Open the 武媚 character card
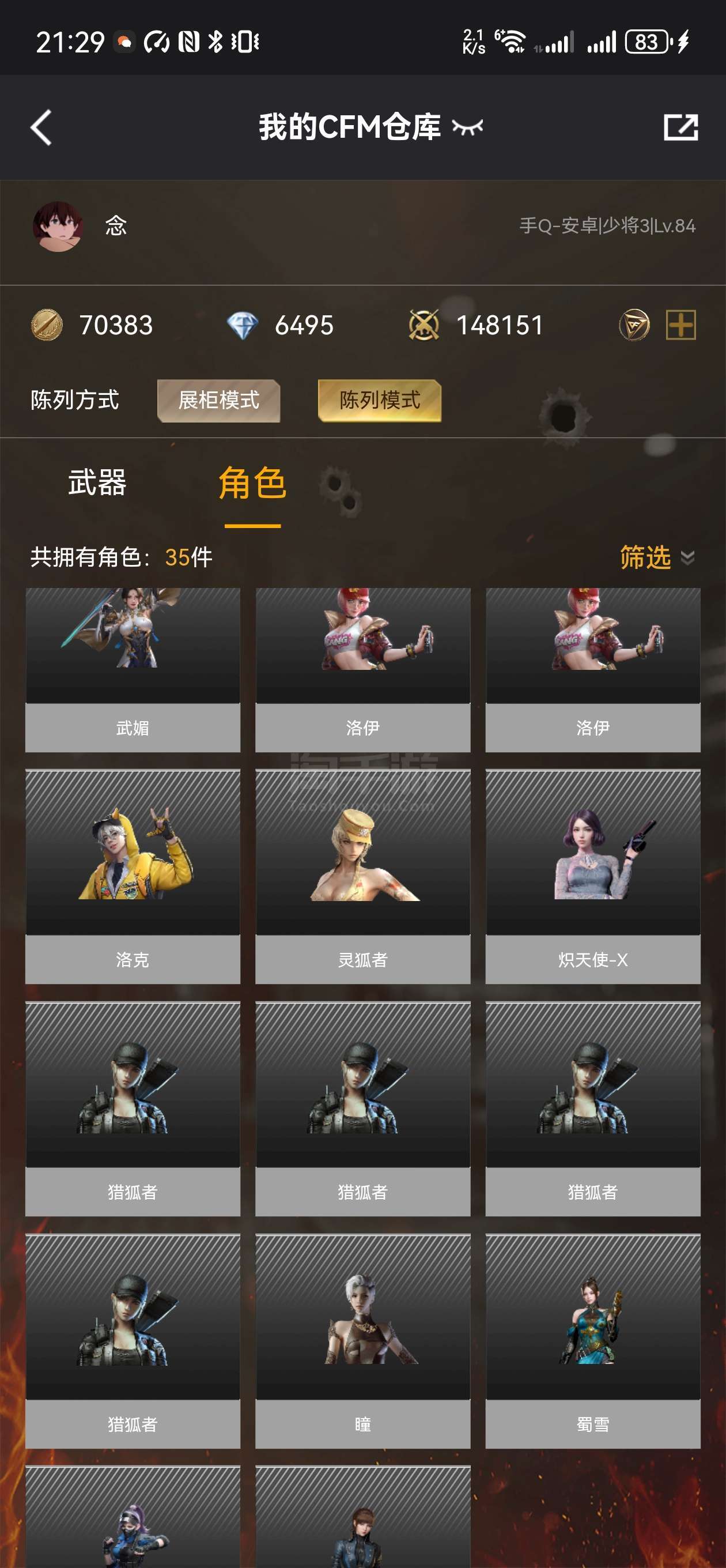Image resolution: width=726 pixels, height=1568 pixels. (133, 669)
